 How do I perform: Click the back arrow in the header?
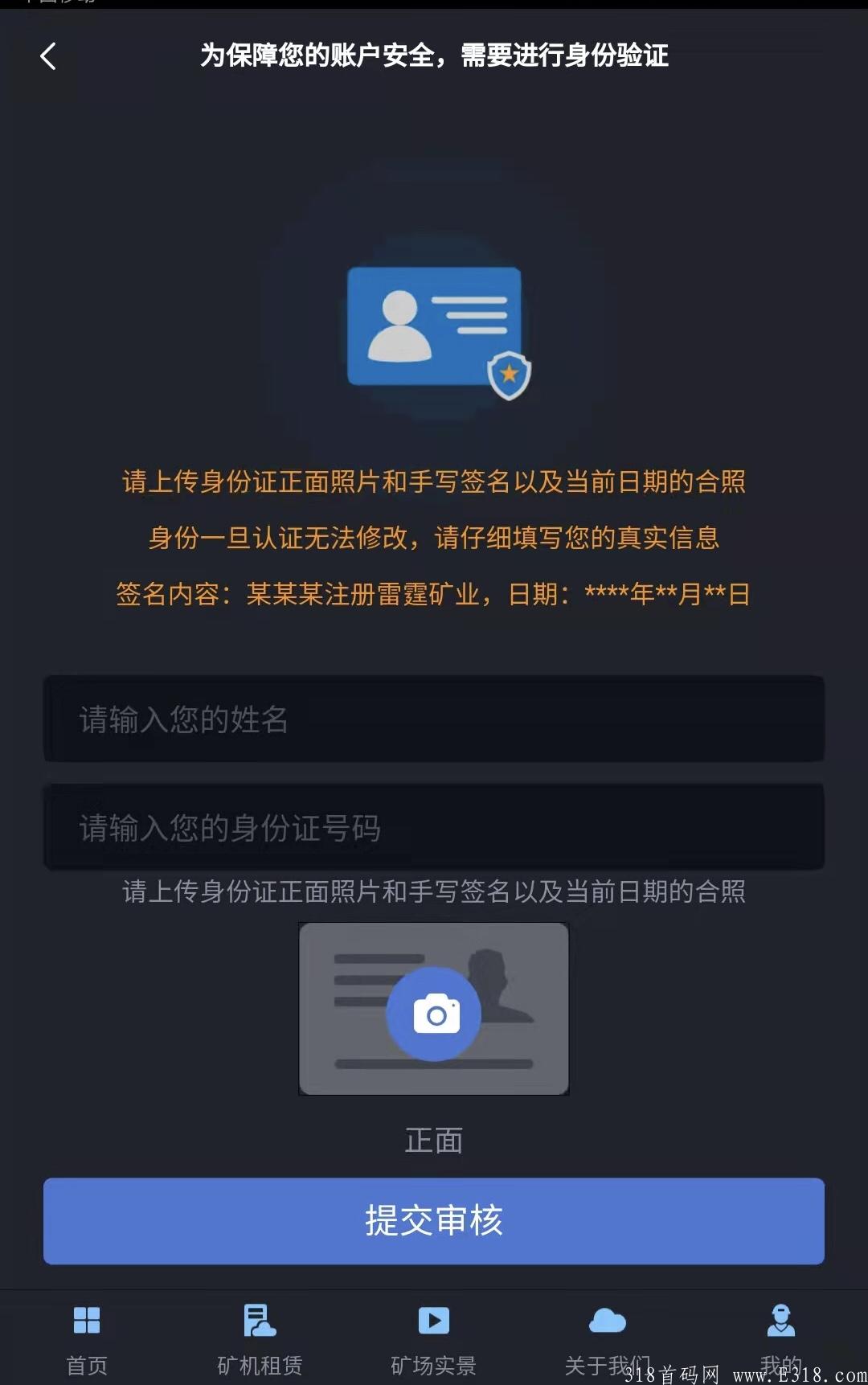(x=48, y=56)
